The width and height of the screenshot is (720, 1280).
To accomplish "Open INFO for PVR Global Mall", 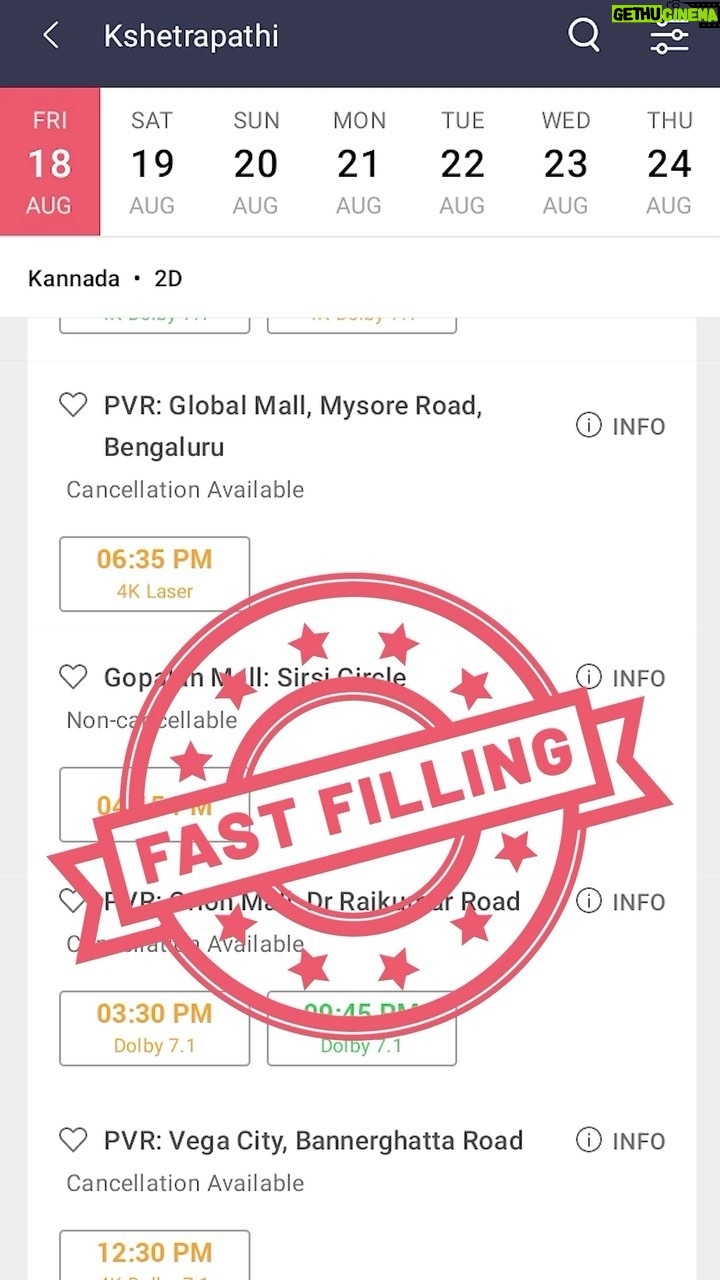I will coord(620,426).
